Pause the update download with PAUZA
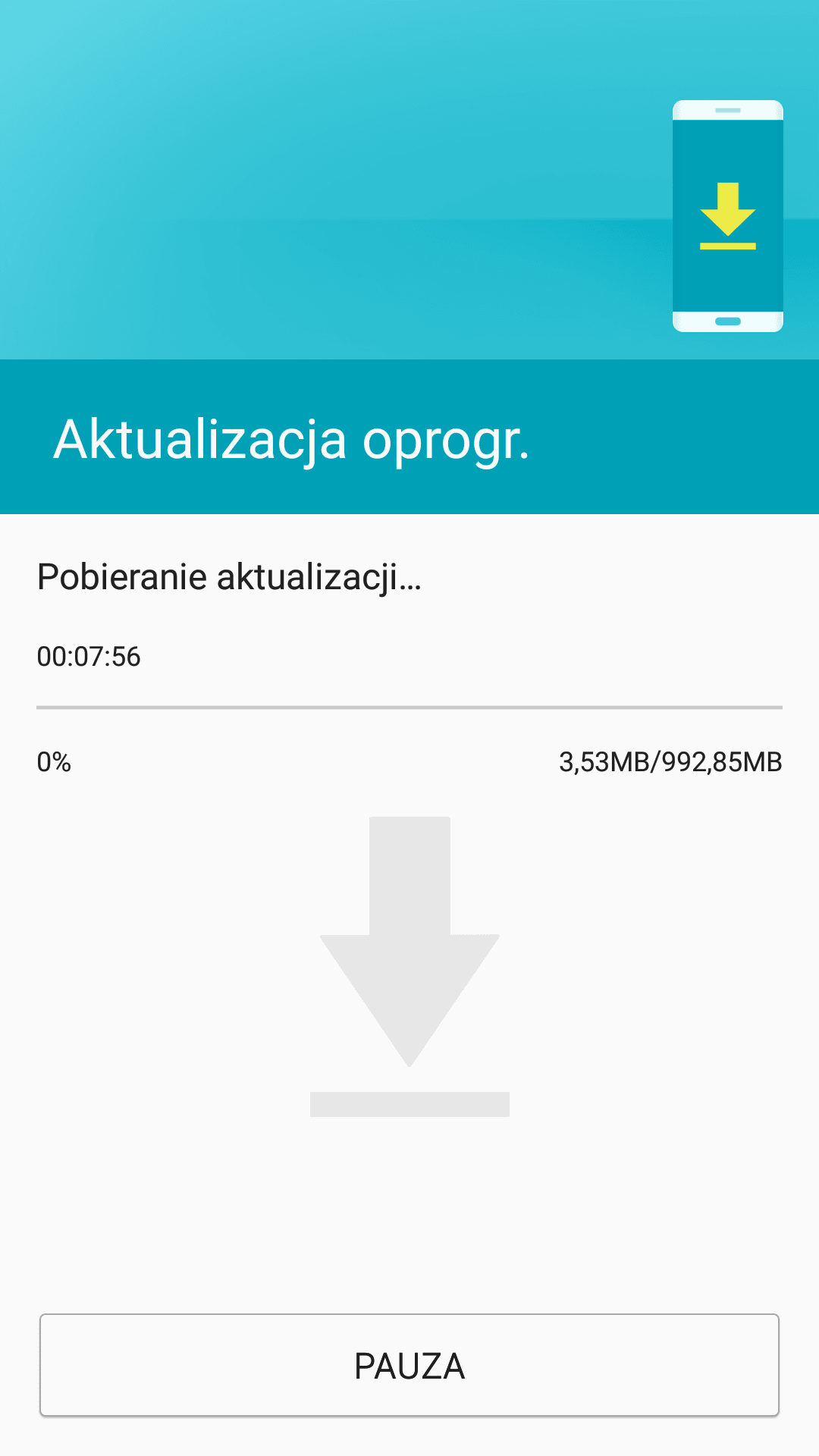This screenshot has height=1456, width=819. tap(409, 1365)
